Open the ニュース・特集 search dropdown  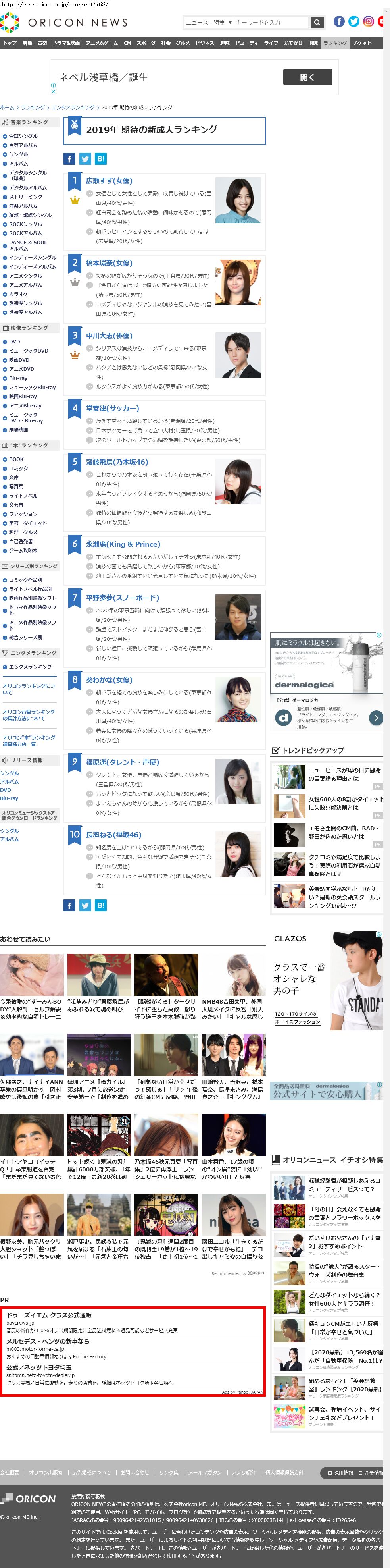point(208,23)
